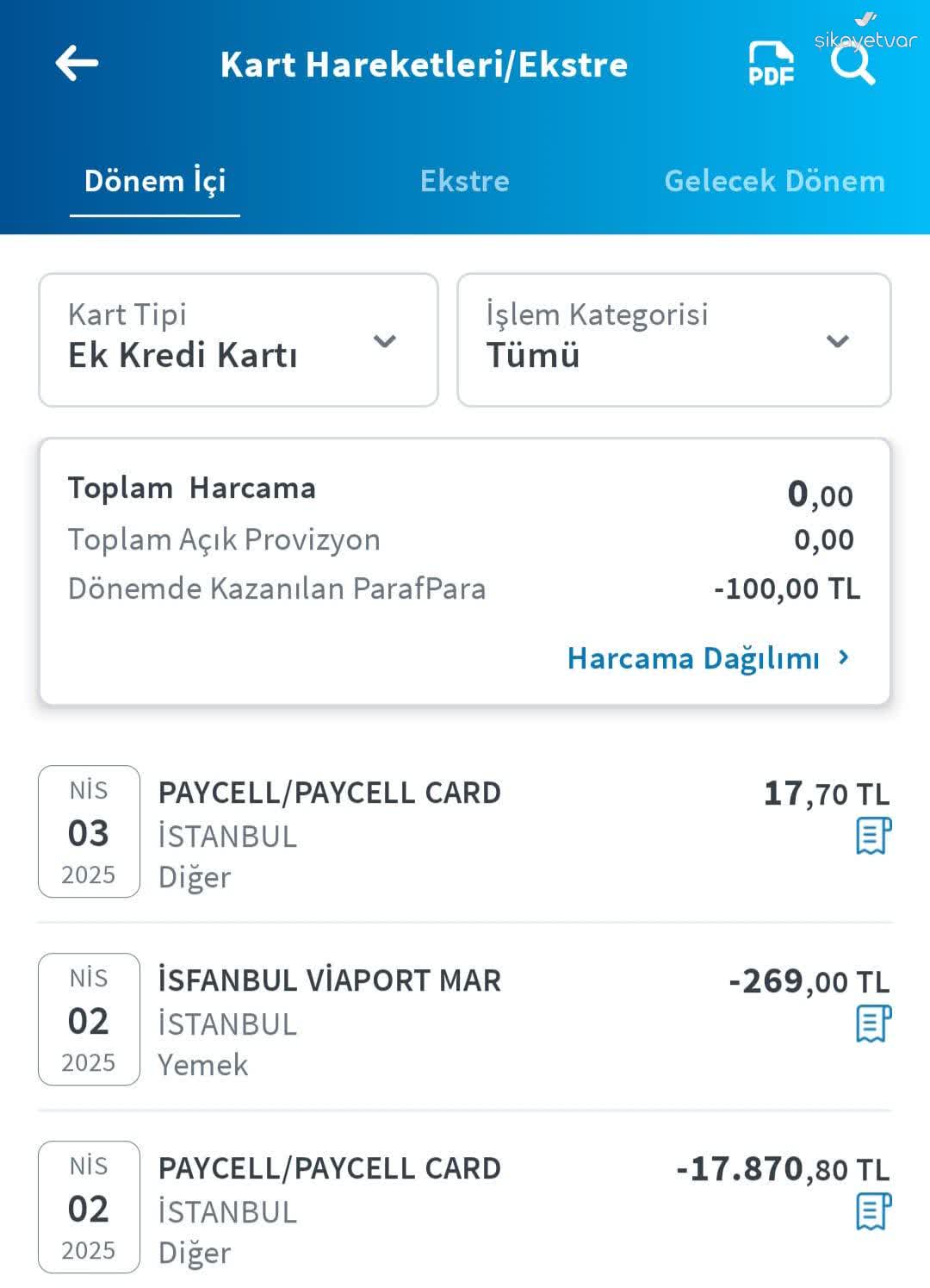
Task: Click receipt icon next to İSFANBUL VİAPORT MAR
Action: (872, 1024)
